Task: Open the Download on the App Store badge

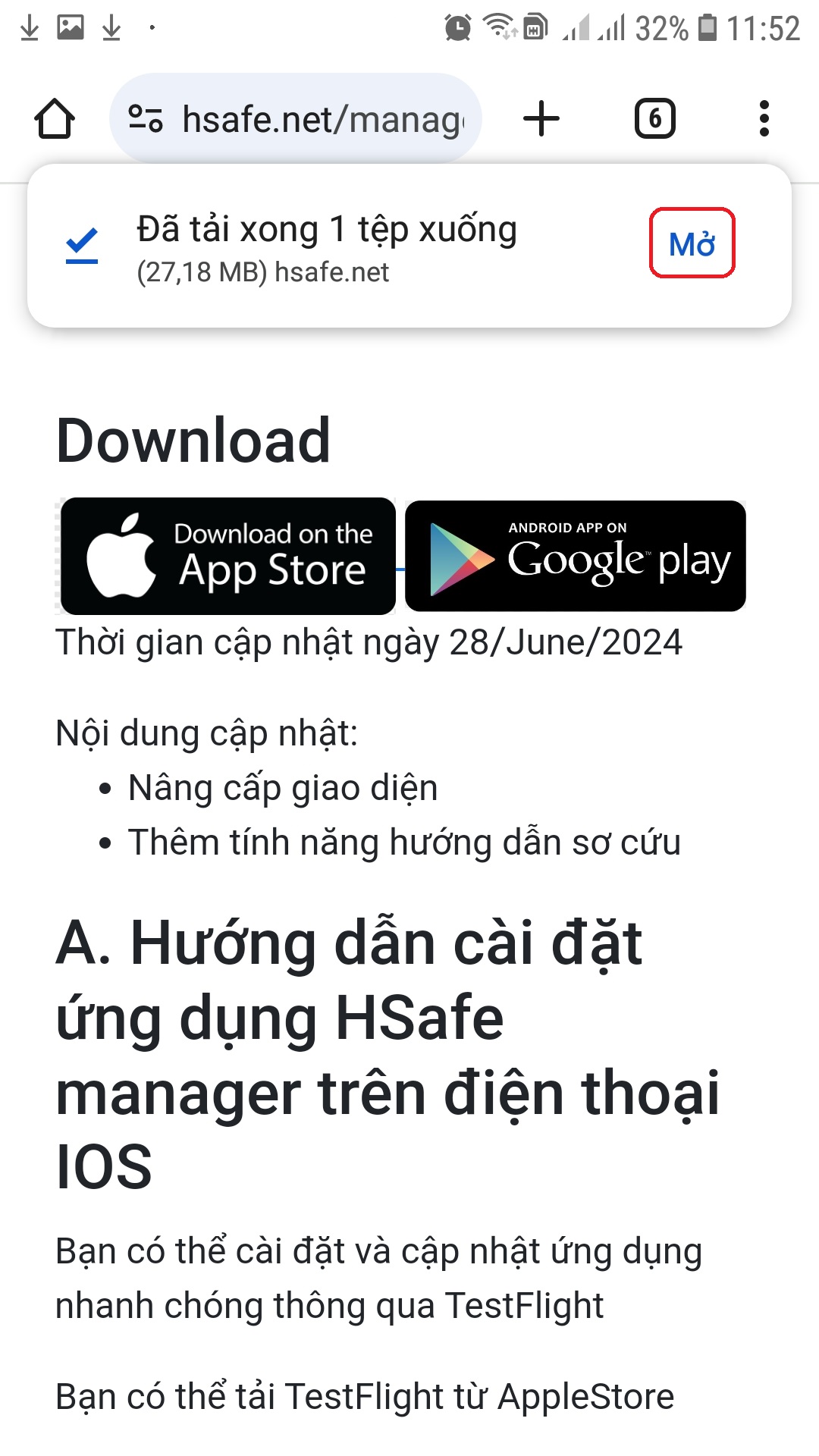Action: pos(228,556)
